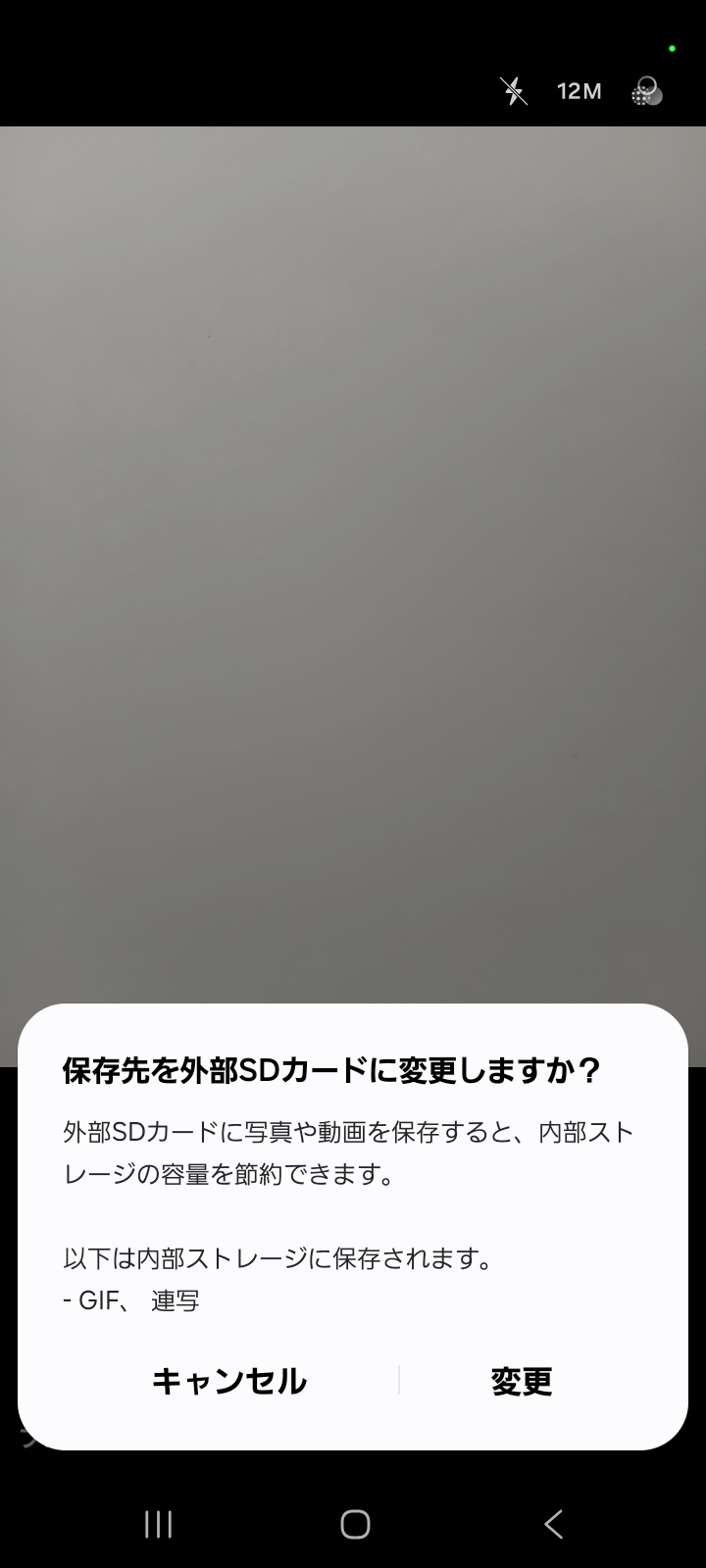706x1568 pixels.
Task: Open recent apps from navigation bar
Action: pyautogui.click(x=158, y=1524)
